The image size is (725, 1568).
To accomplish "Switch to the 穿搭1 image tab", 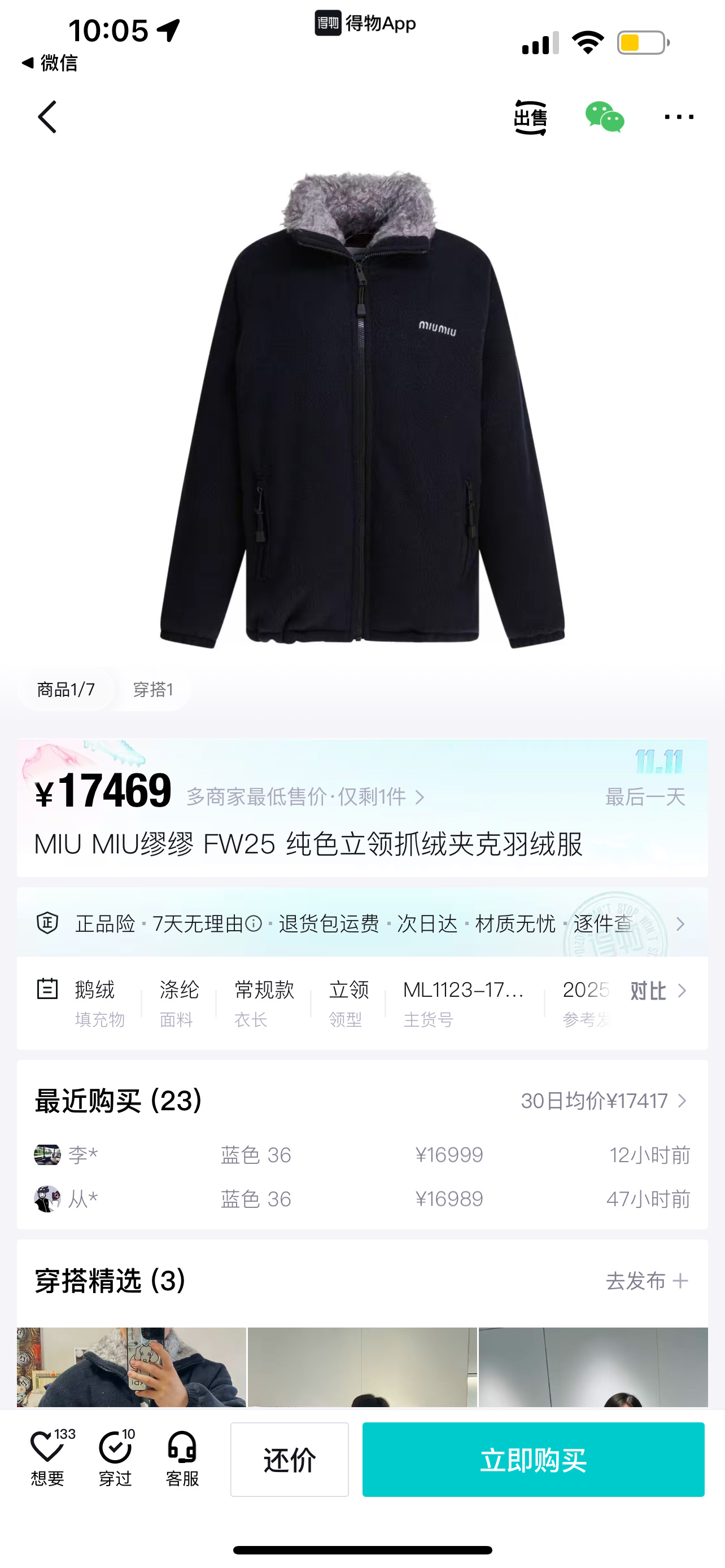I will [153, 689].
